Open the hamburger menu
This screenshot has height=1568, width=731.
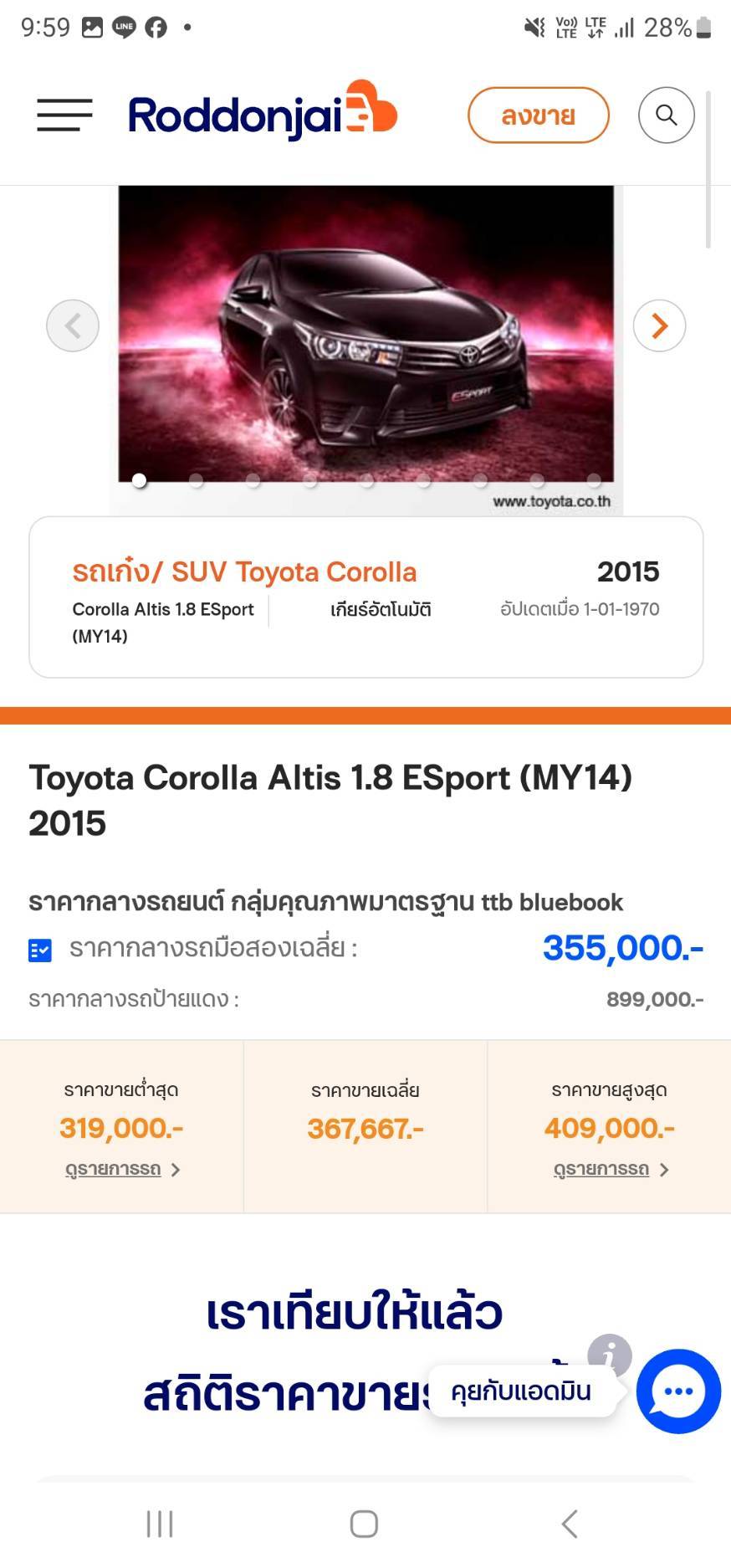pos(64,115)
